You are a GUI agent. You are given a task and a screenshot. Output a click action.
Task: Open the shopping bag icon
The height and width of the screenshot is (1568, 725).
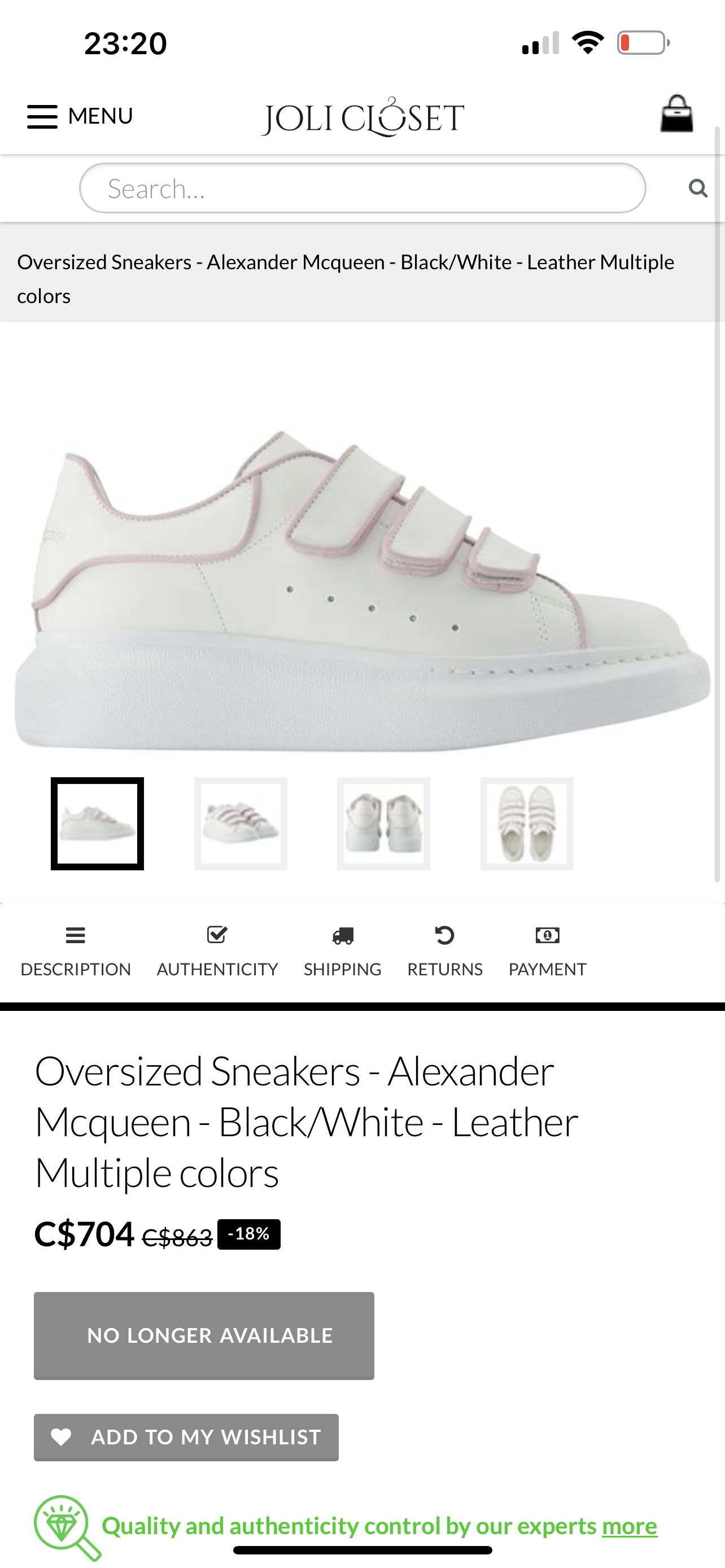(676, 114)
